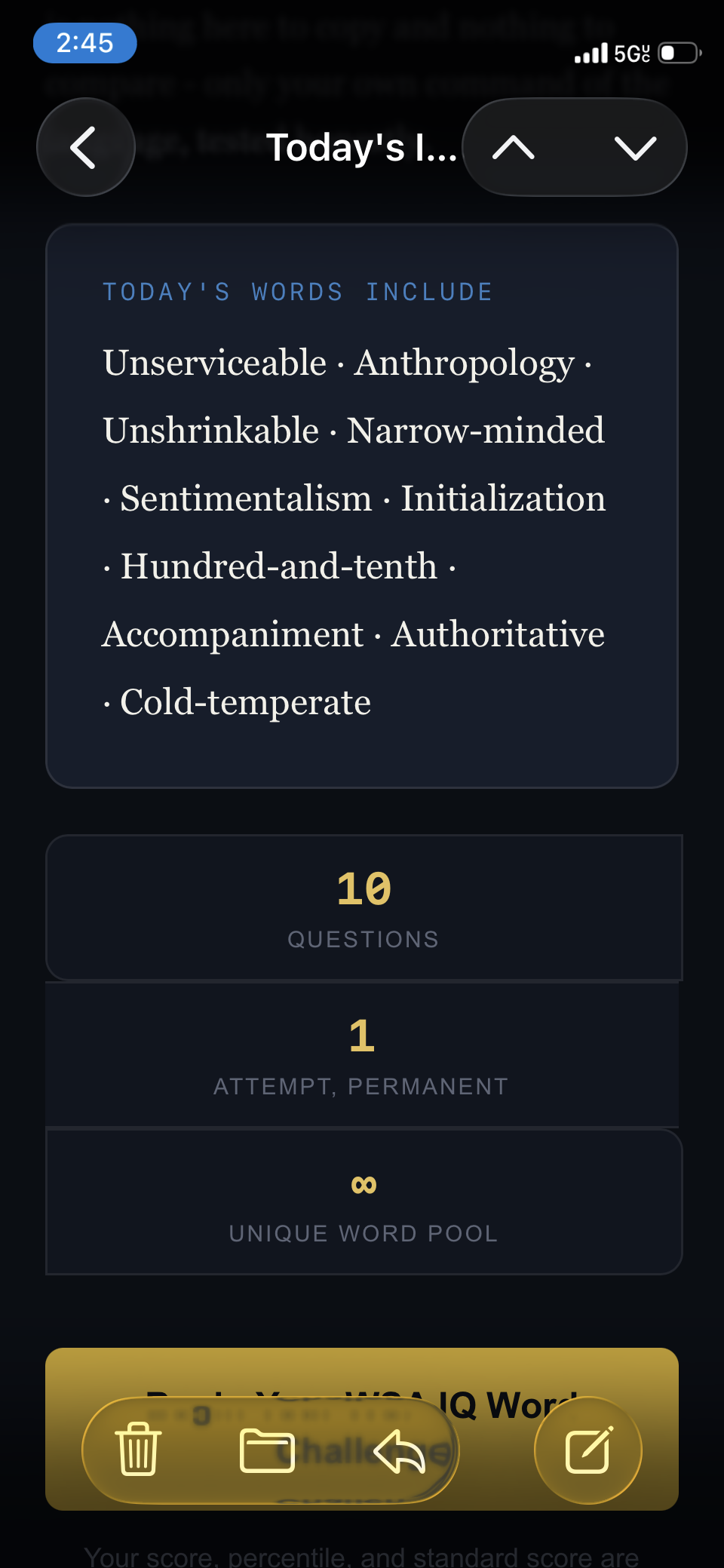724x1568 pixels.
Task: Compose a new message
Action: pyautogui.click(x=588, y=1450)
